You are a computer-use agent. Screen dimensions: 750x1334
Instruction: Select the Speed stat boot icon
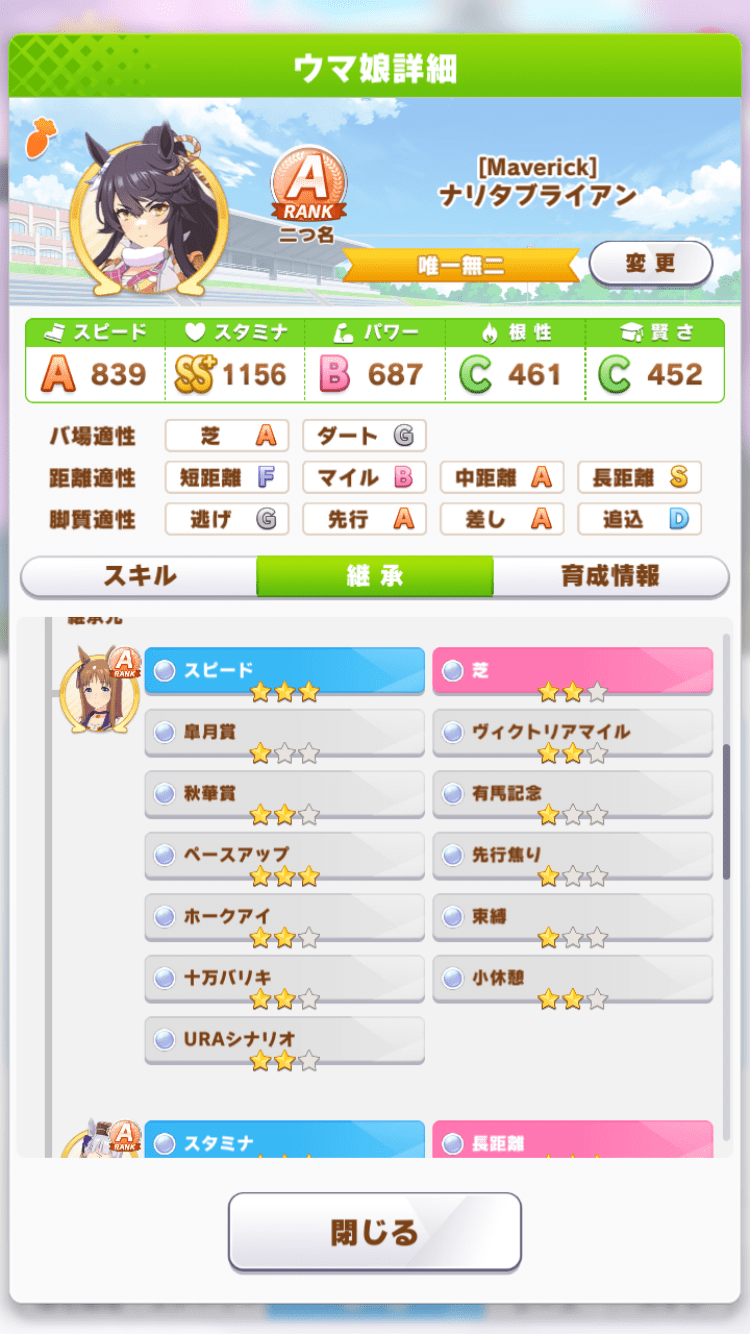click(x=52, y=332)
